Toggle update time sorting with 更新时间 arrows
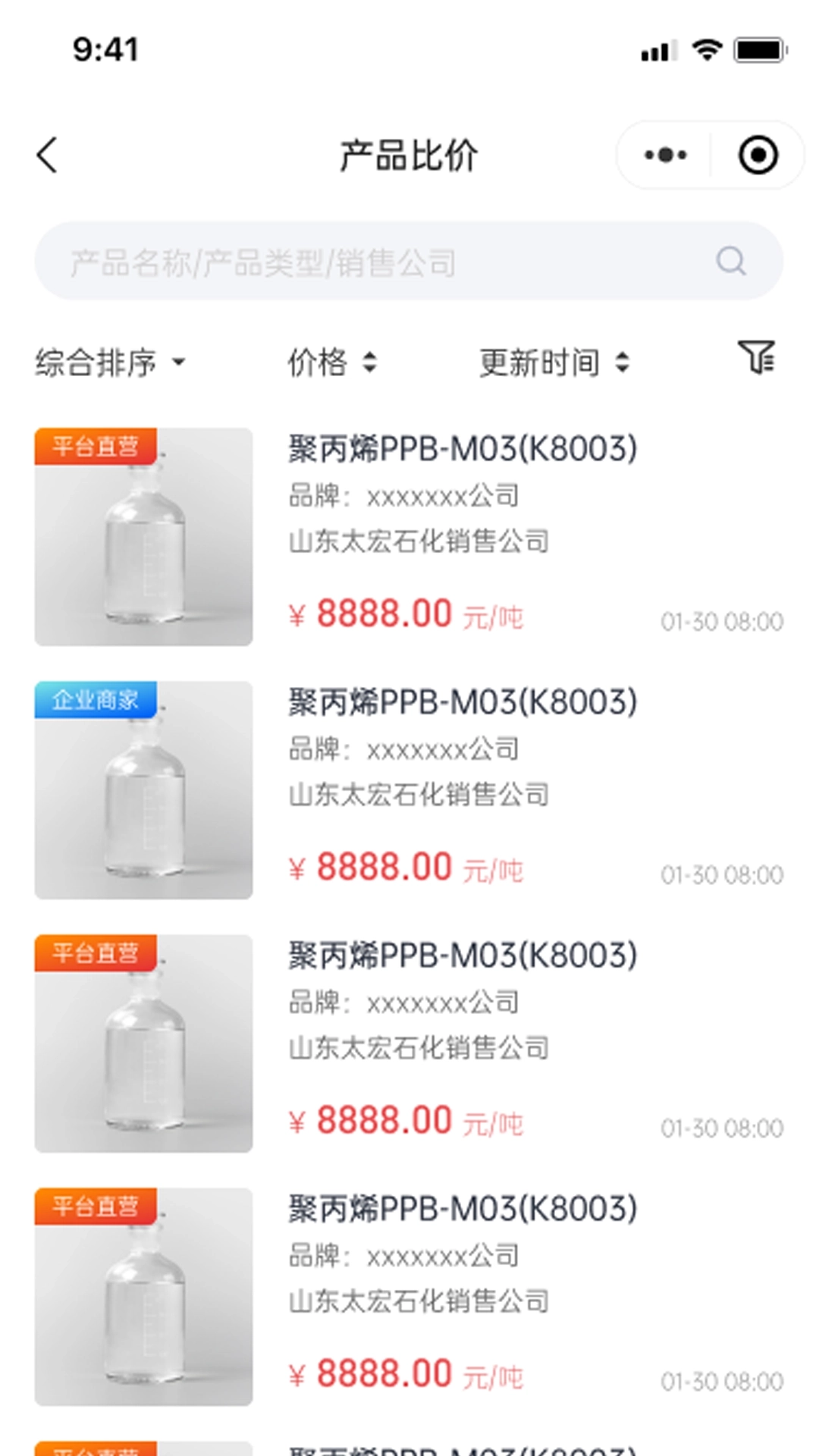This screenshot has width=819, height=1456. 551,363
